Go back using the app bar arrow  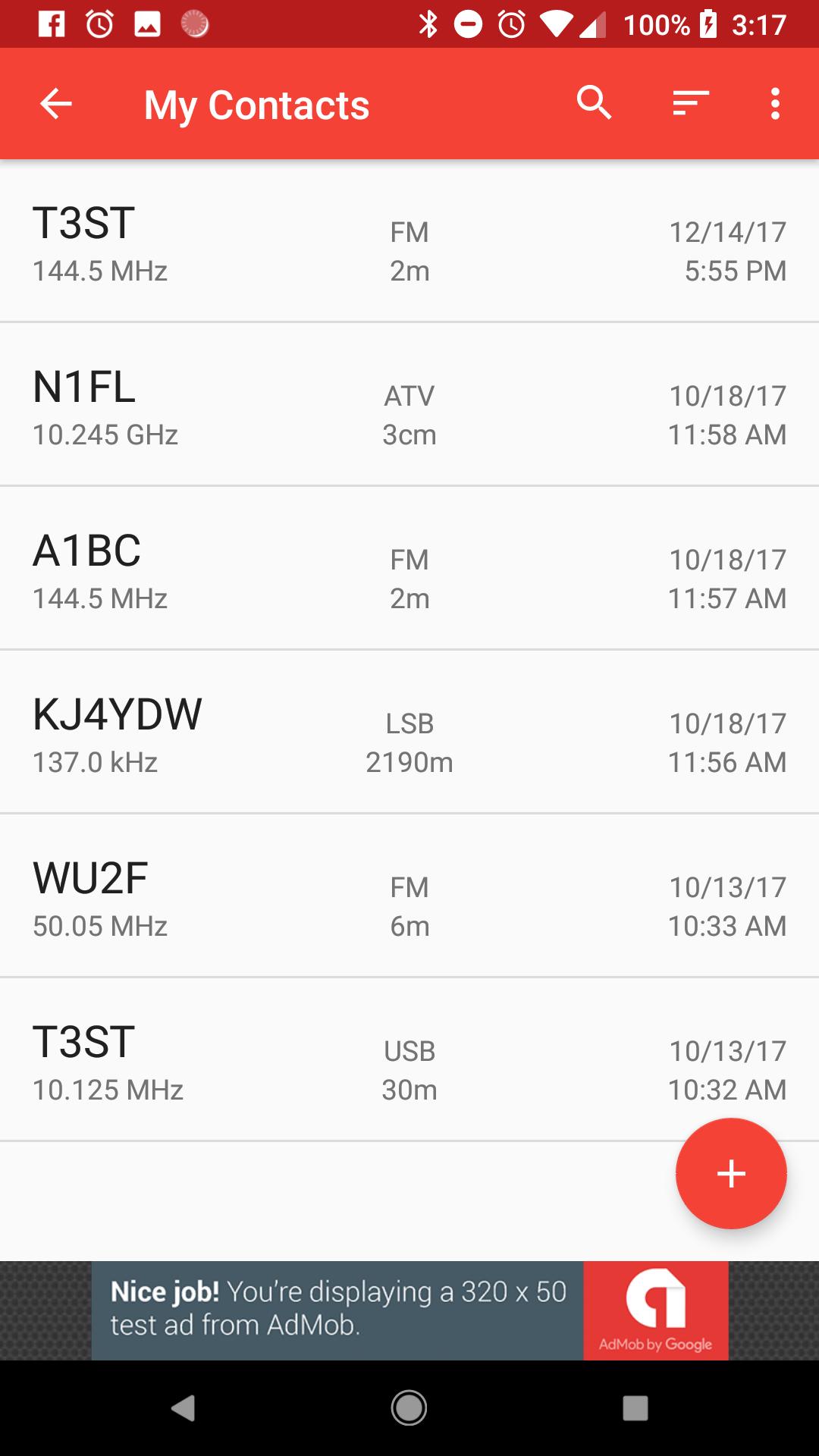click(56, 104)
